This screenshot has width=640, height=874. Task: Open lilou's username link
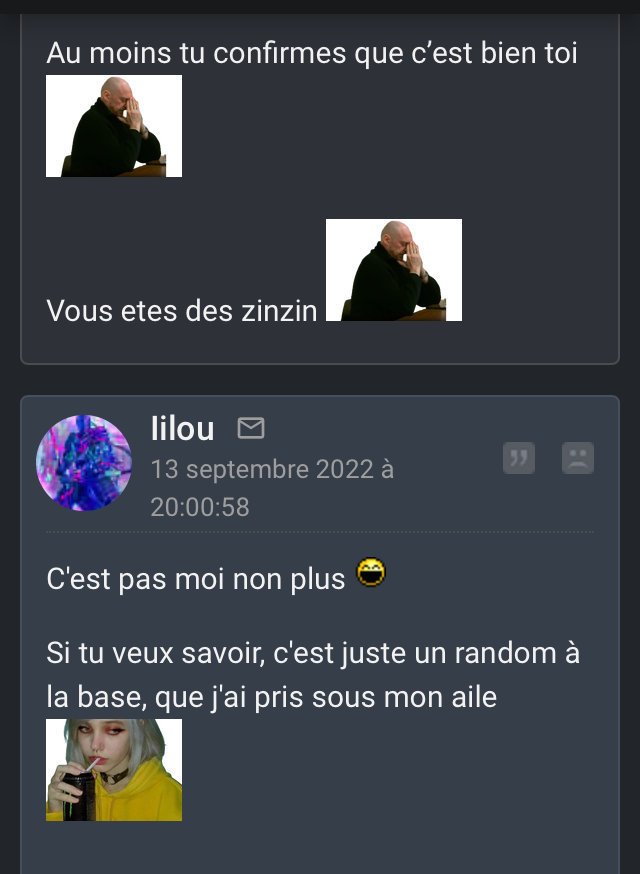point(182,429)
